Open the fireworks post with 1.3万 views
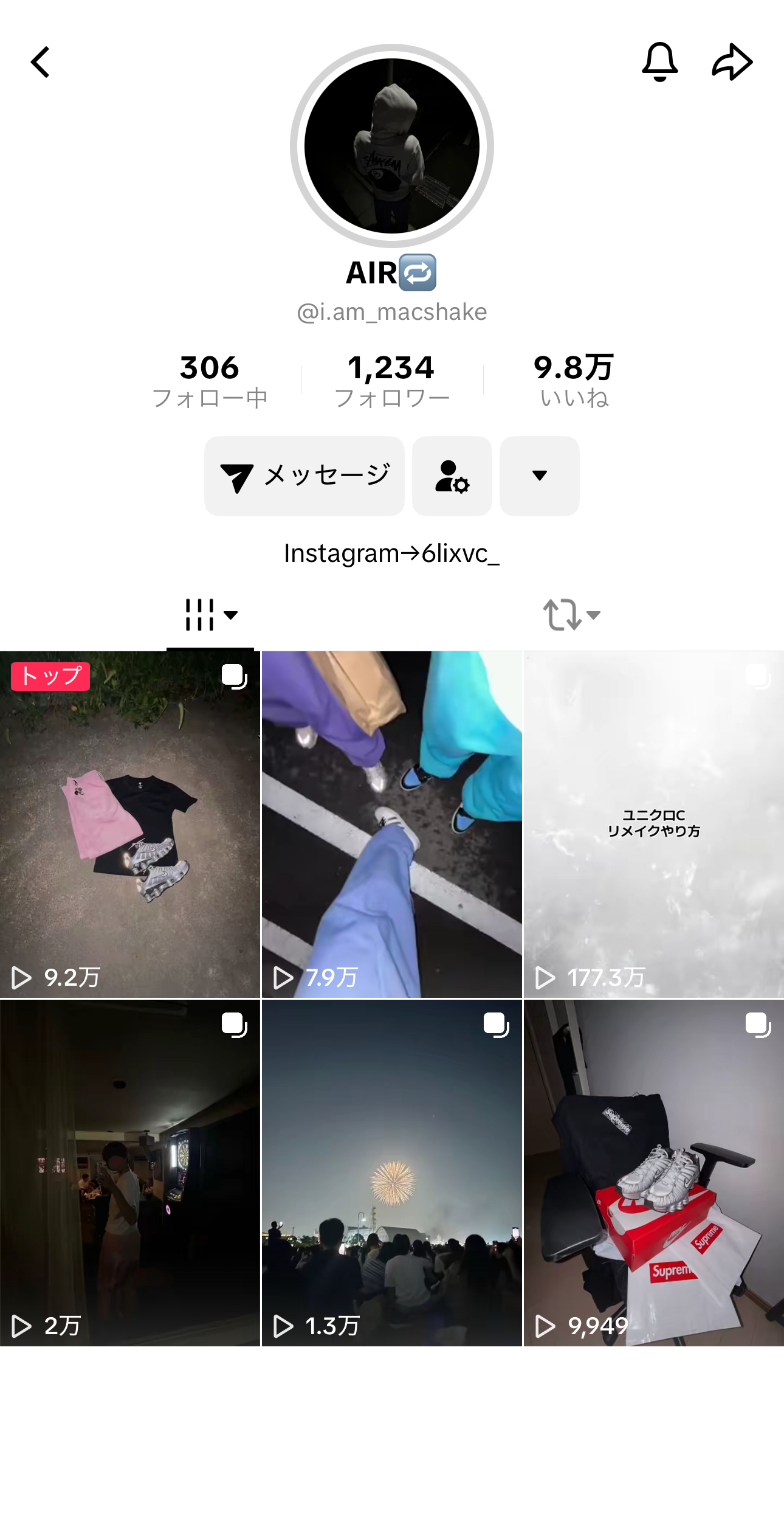 coord(392,1174)
